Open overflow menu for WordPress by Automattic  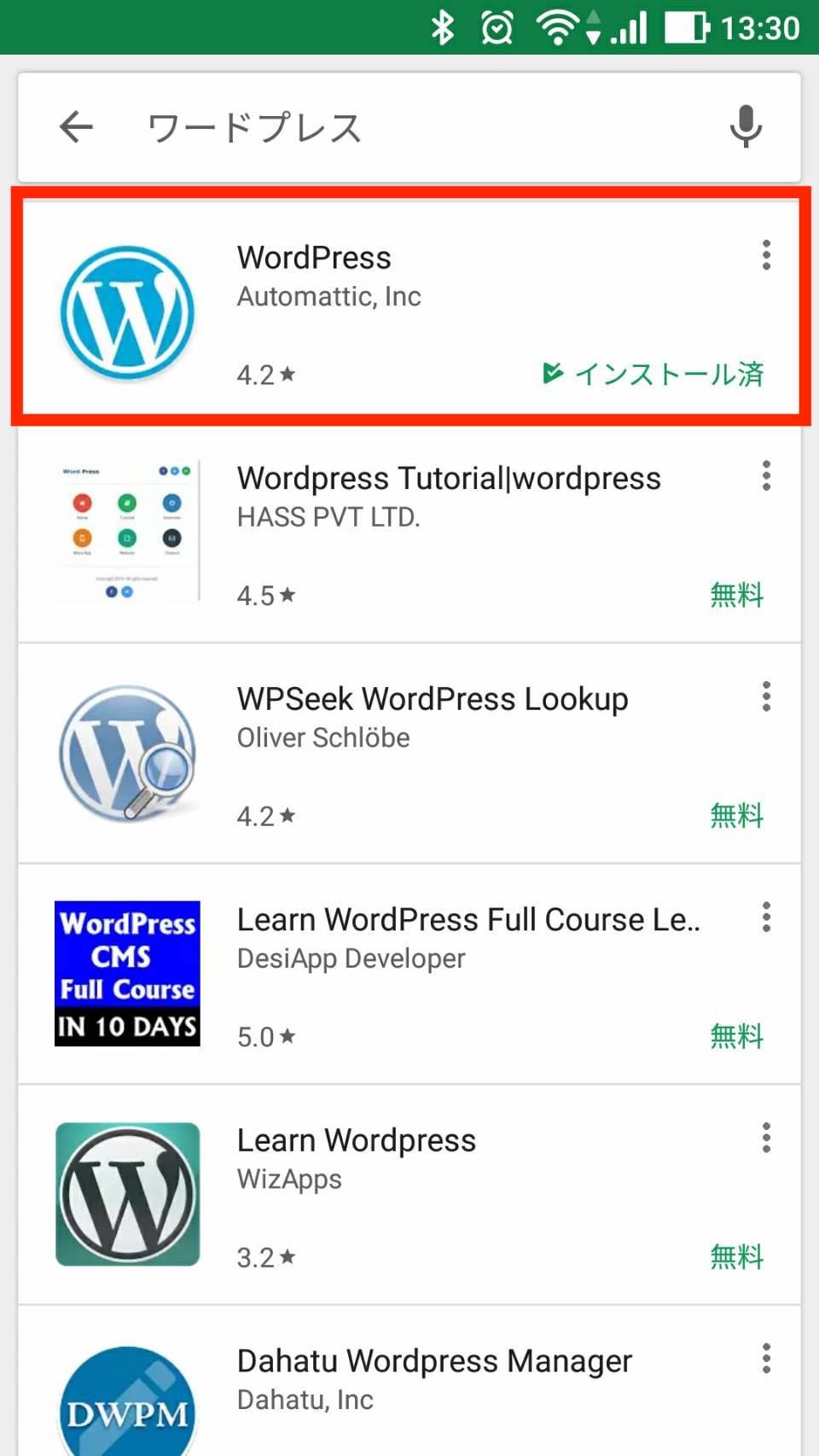(x=766, y=255)
